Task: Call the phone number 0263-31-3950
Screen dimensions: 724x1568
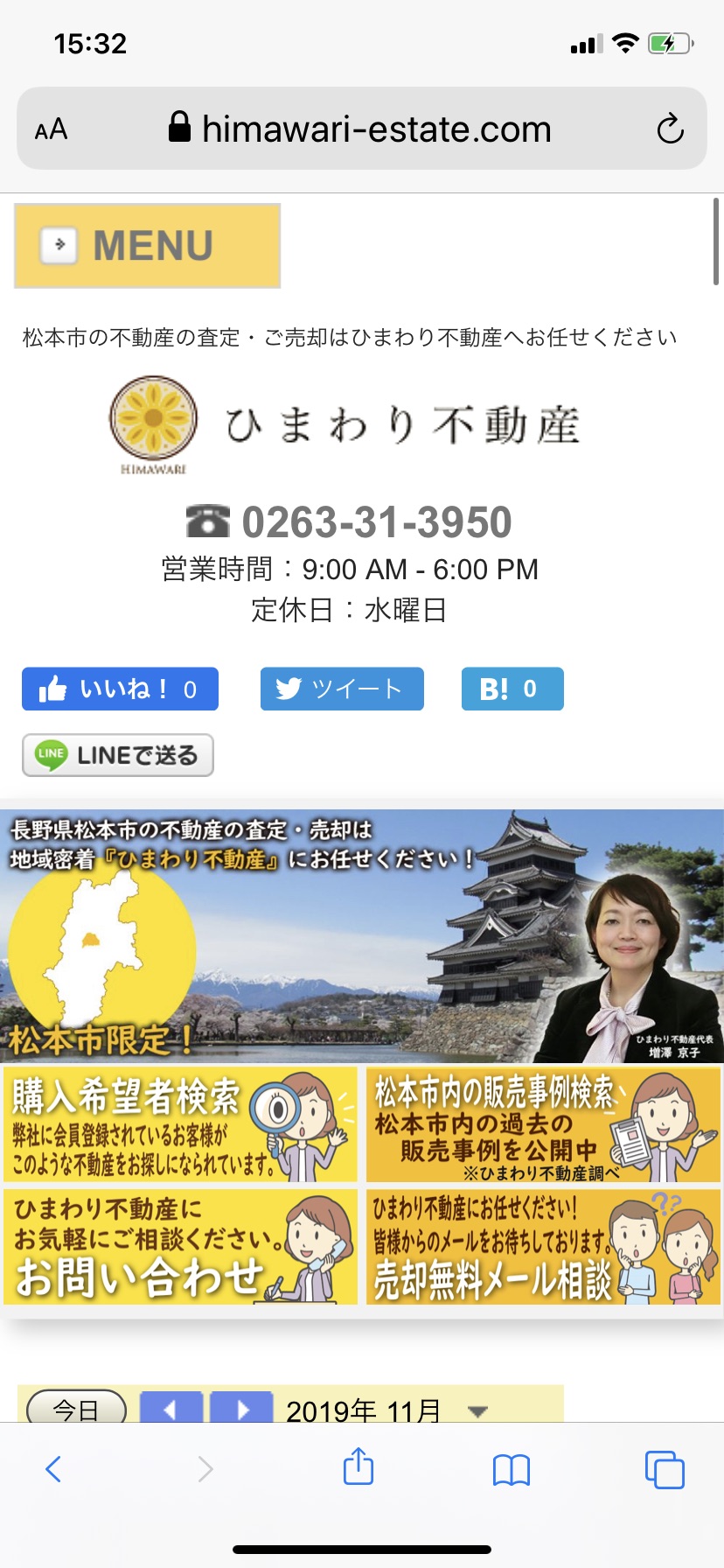Action: (x=350, y=522)
